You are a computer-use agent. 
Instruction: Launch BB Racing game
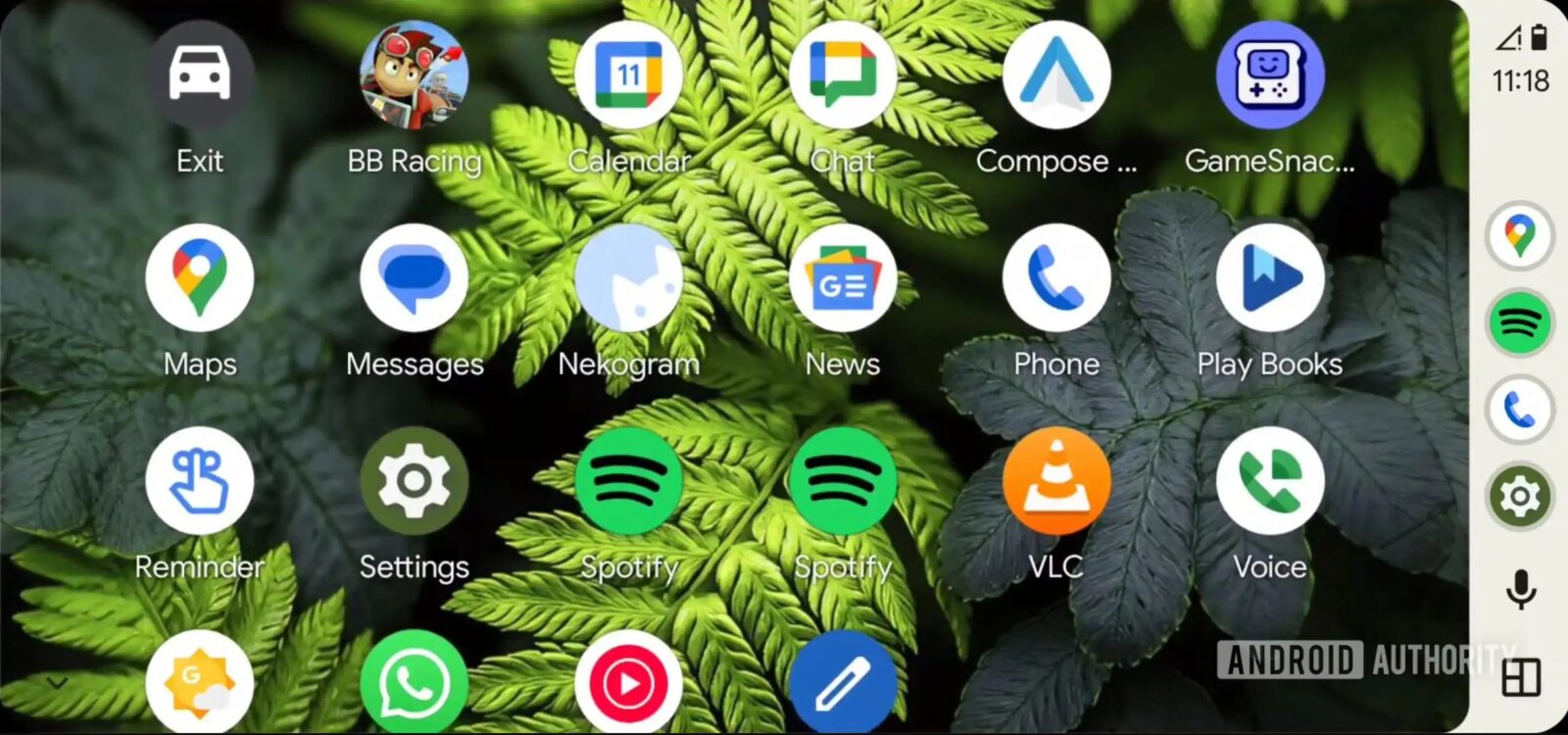[x=414, y=75]
